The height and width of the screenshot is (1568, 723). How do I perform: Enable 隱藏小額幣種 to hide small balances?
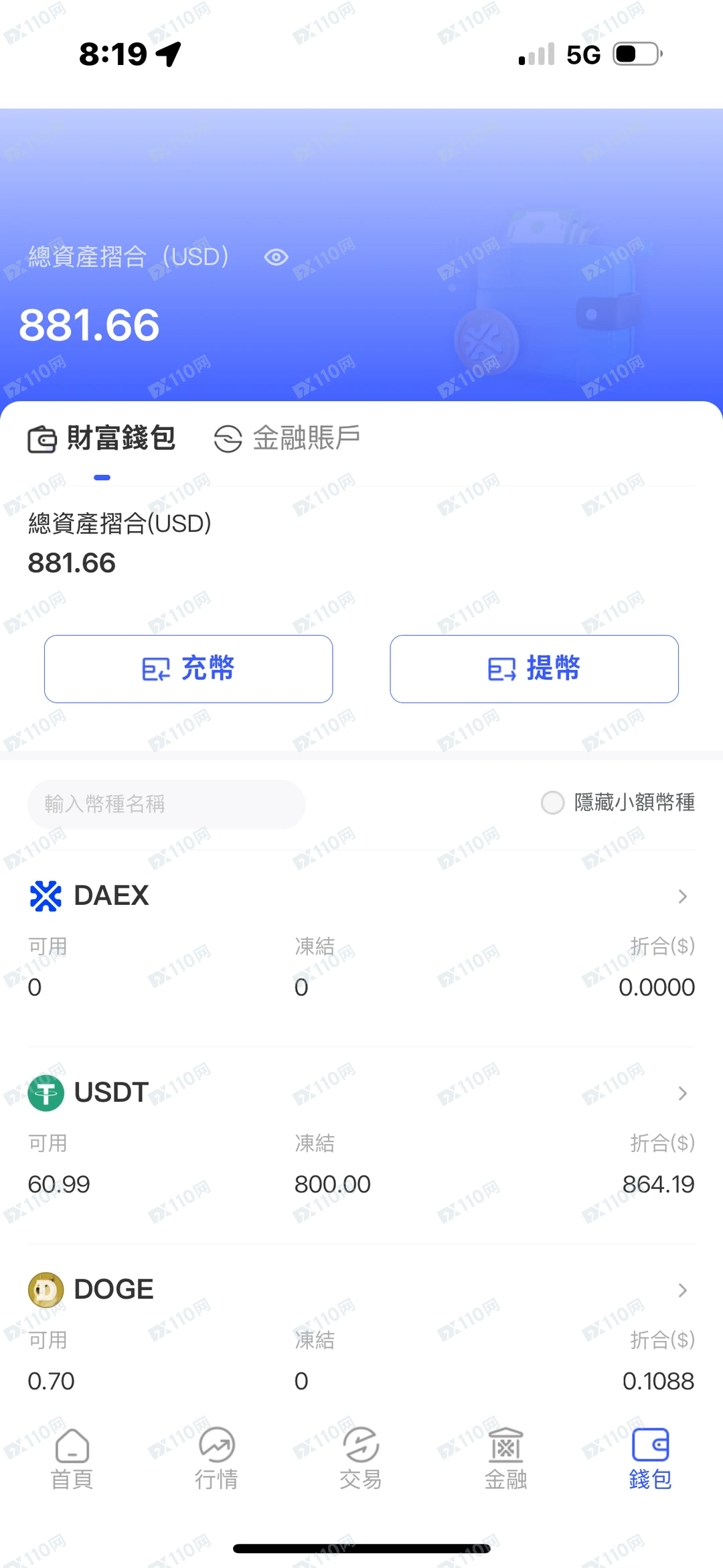(x=553, y=803)
